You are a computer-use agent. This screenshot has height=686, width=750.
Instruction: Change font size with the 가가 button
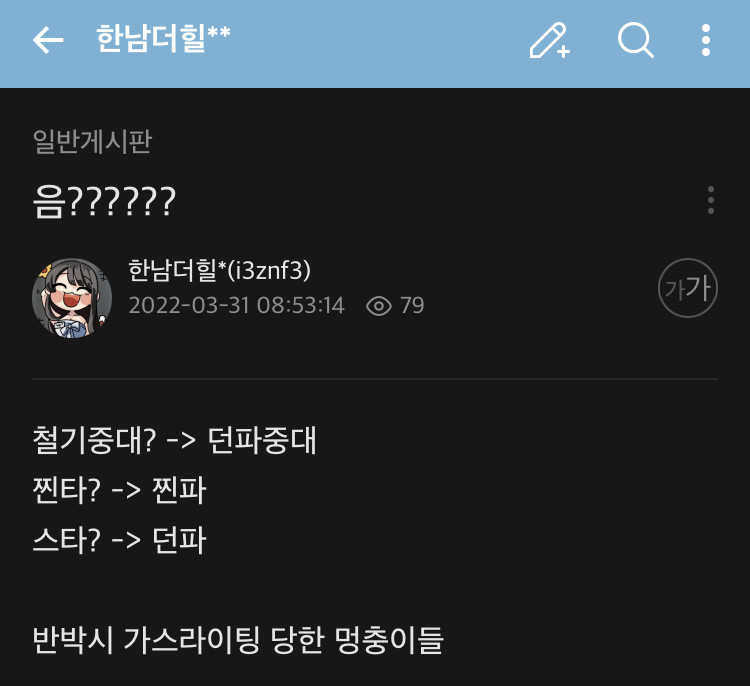(x=688, y=289)
